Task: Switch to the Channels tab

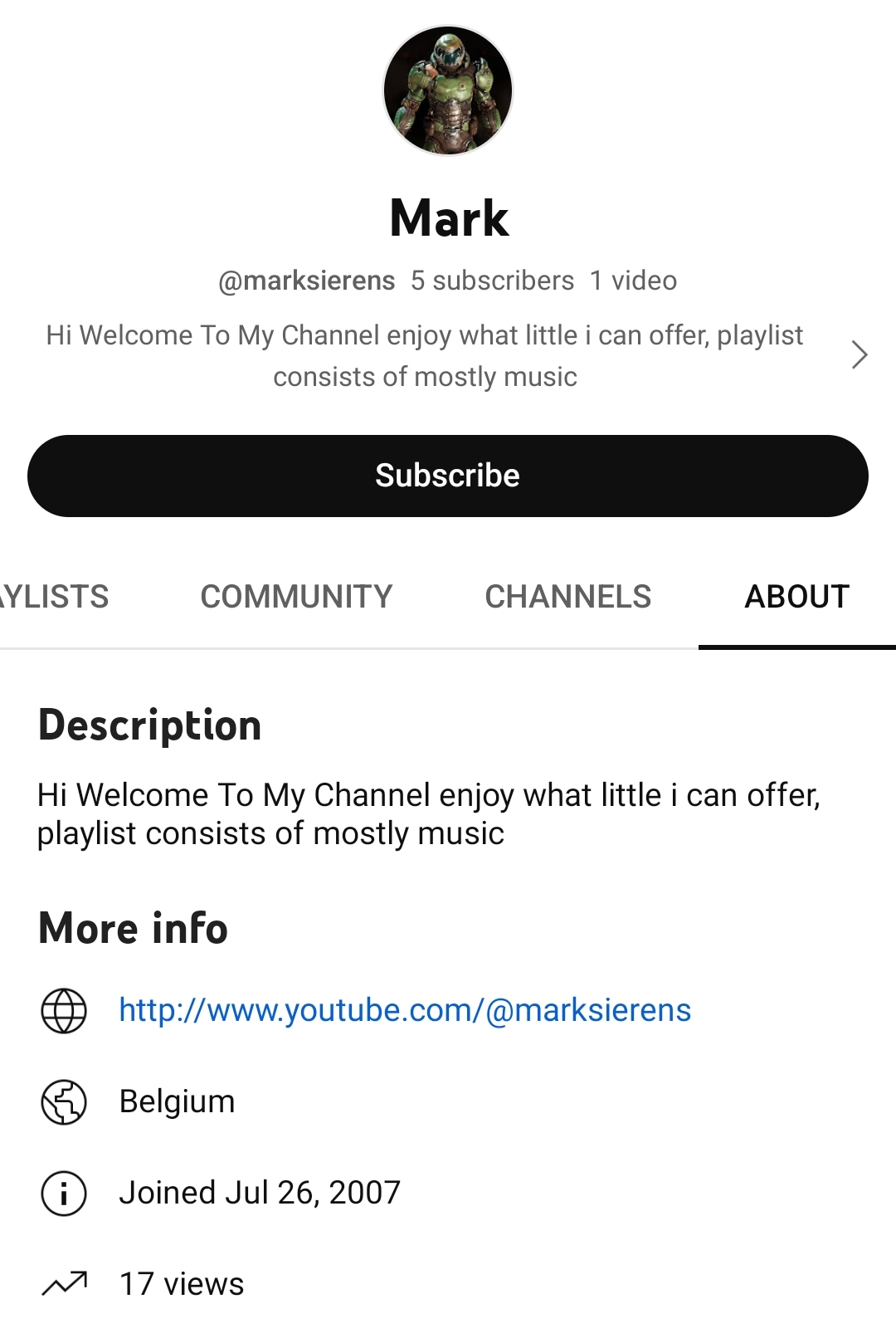Action: click(567, 597)
